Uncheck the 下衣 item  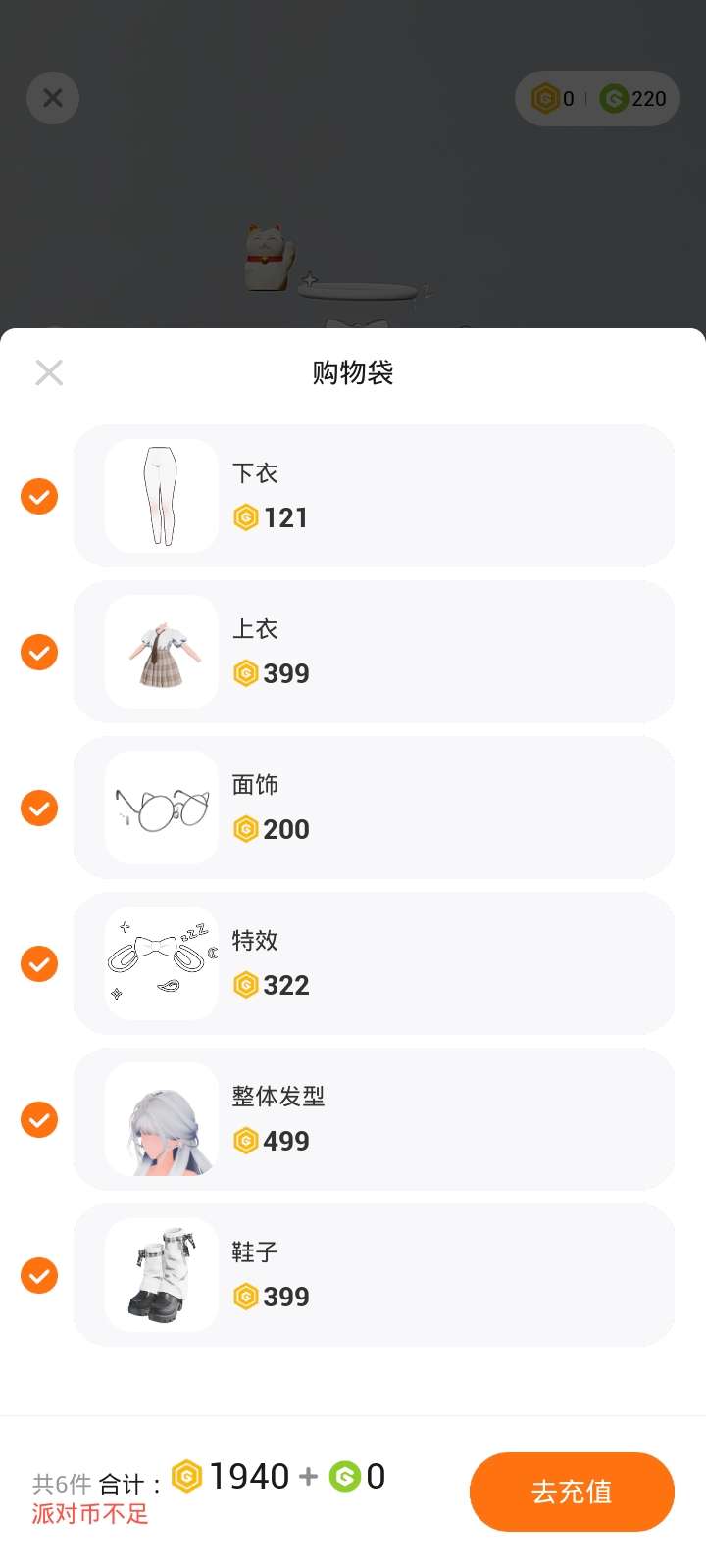39,497
